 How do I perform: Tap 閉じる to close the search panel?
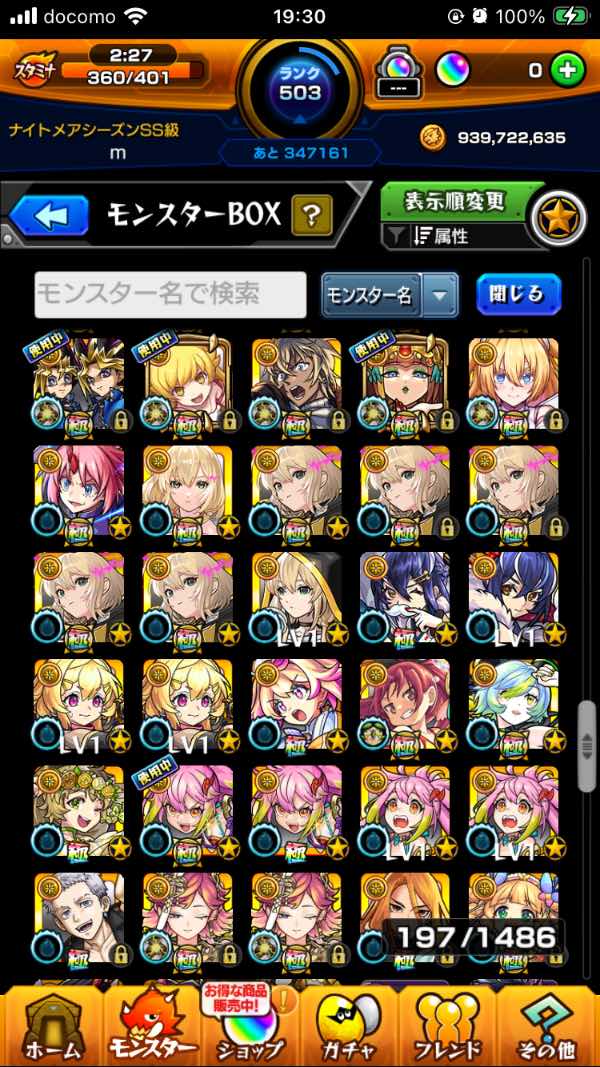click(x=518, y=294)
